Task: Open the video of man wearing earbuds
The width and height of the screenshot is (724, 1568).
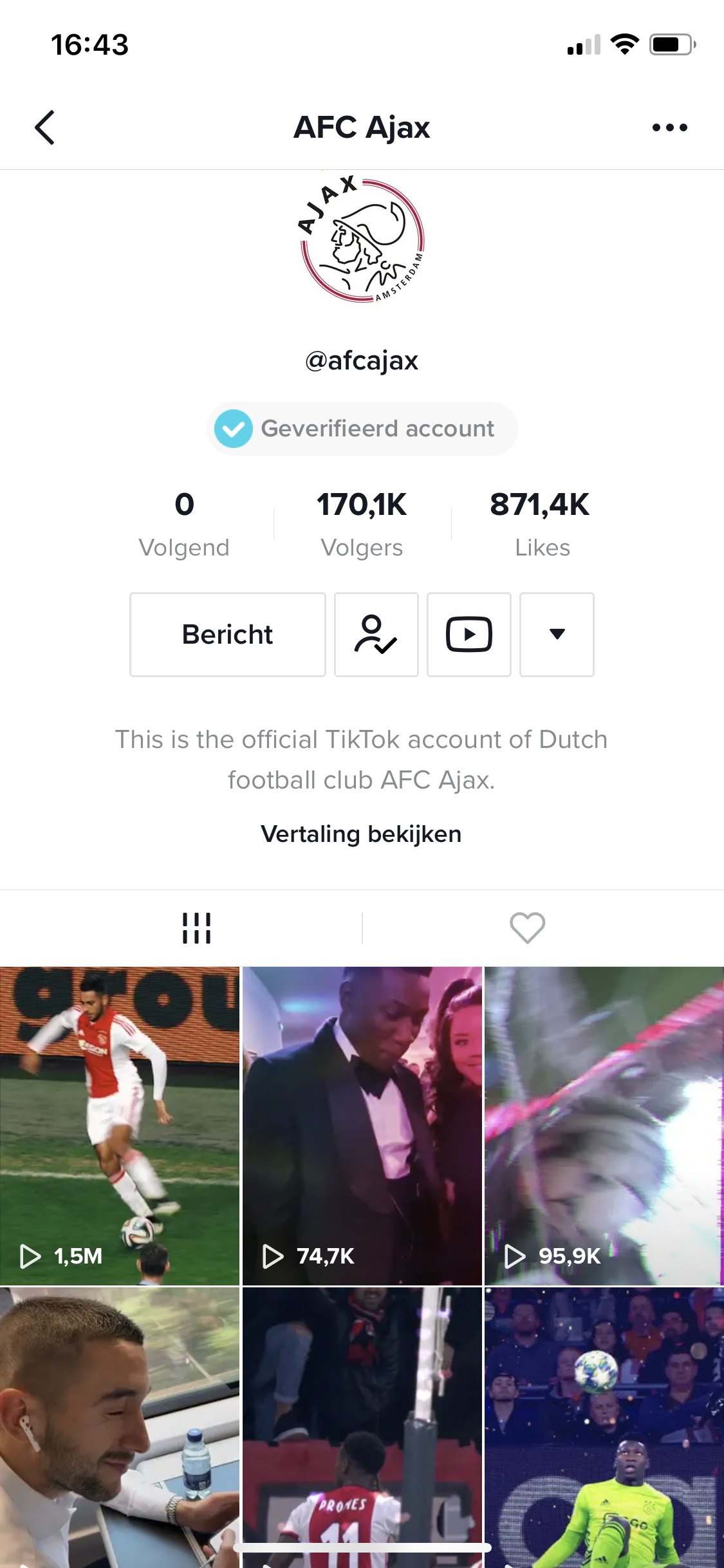Action: tap(120, 1428)
